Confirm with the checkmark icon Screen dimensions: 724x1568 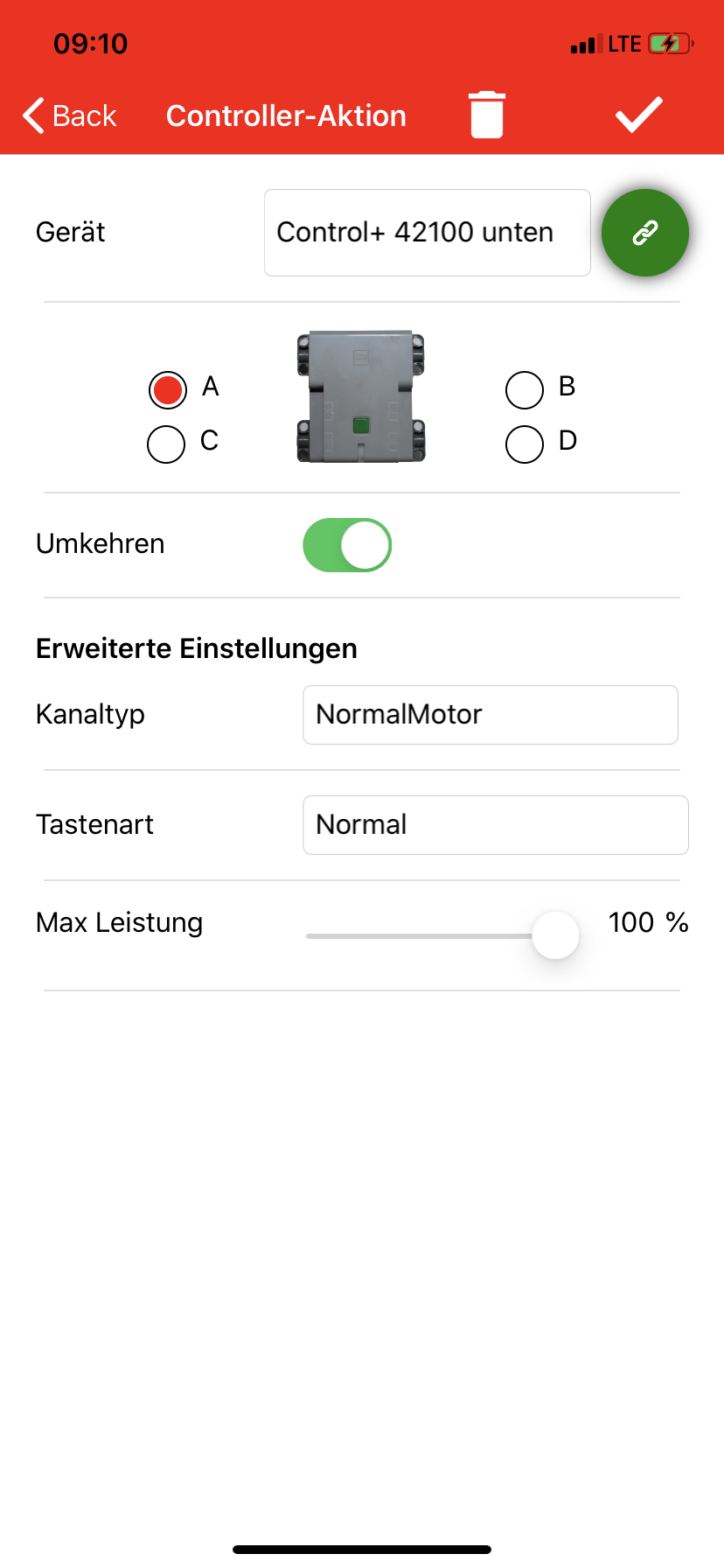639,115
